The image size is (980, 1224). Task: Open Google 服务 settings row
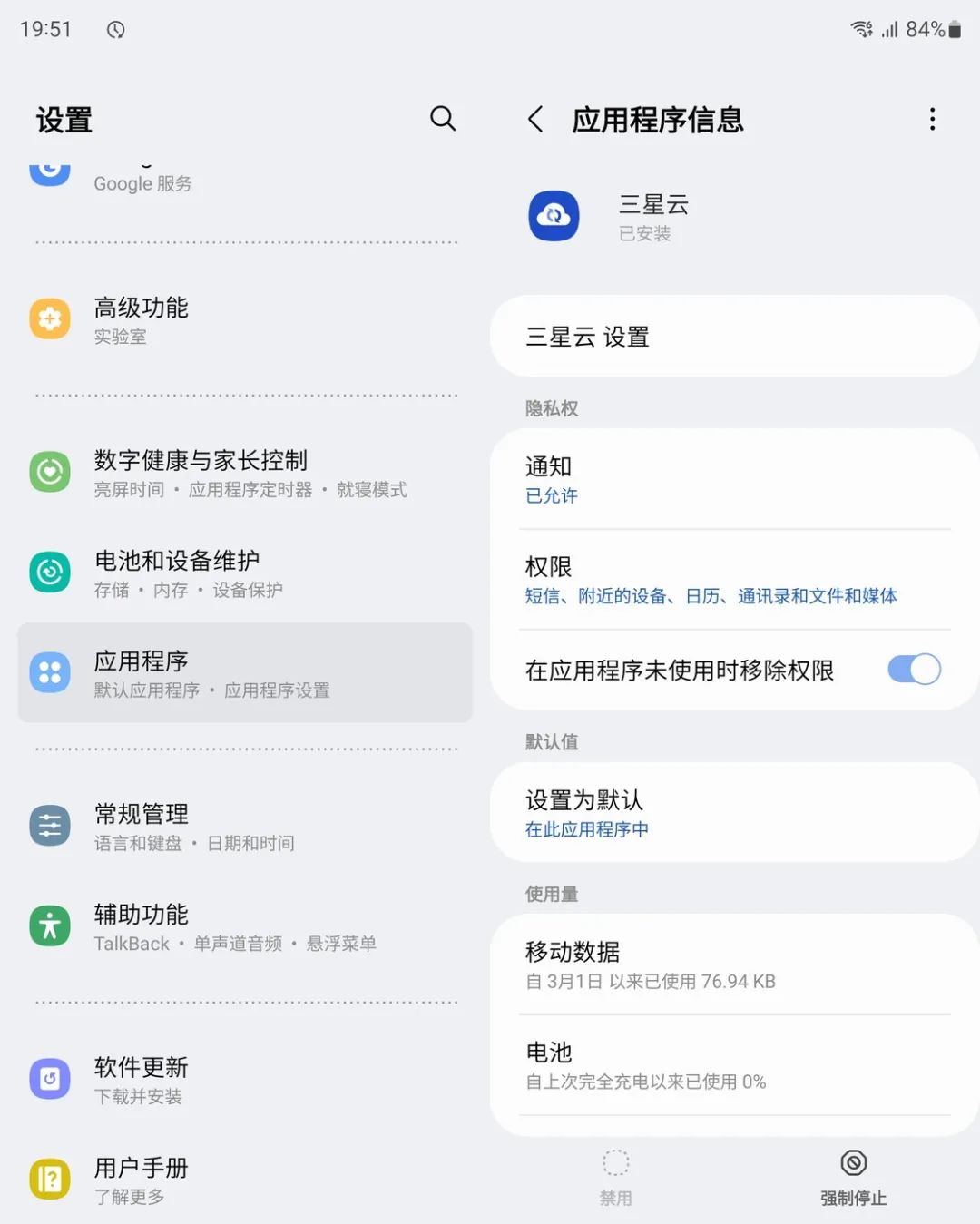pyautogui.click(x=245, y=183)
